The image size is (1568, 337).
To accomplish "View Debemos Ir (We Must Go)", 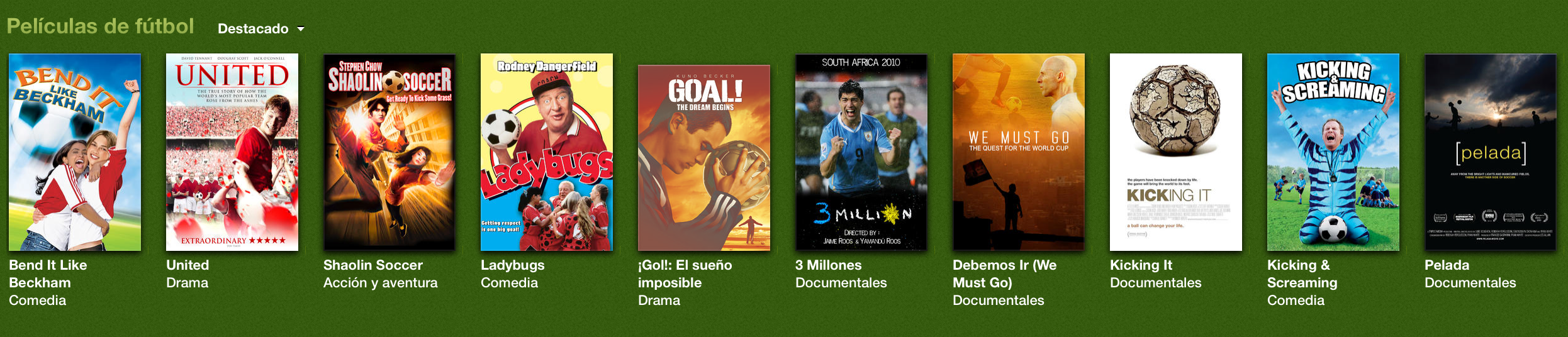I will point(1019,152).
